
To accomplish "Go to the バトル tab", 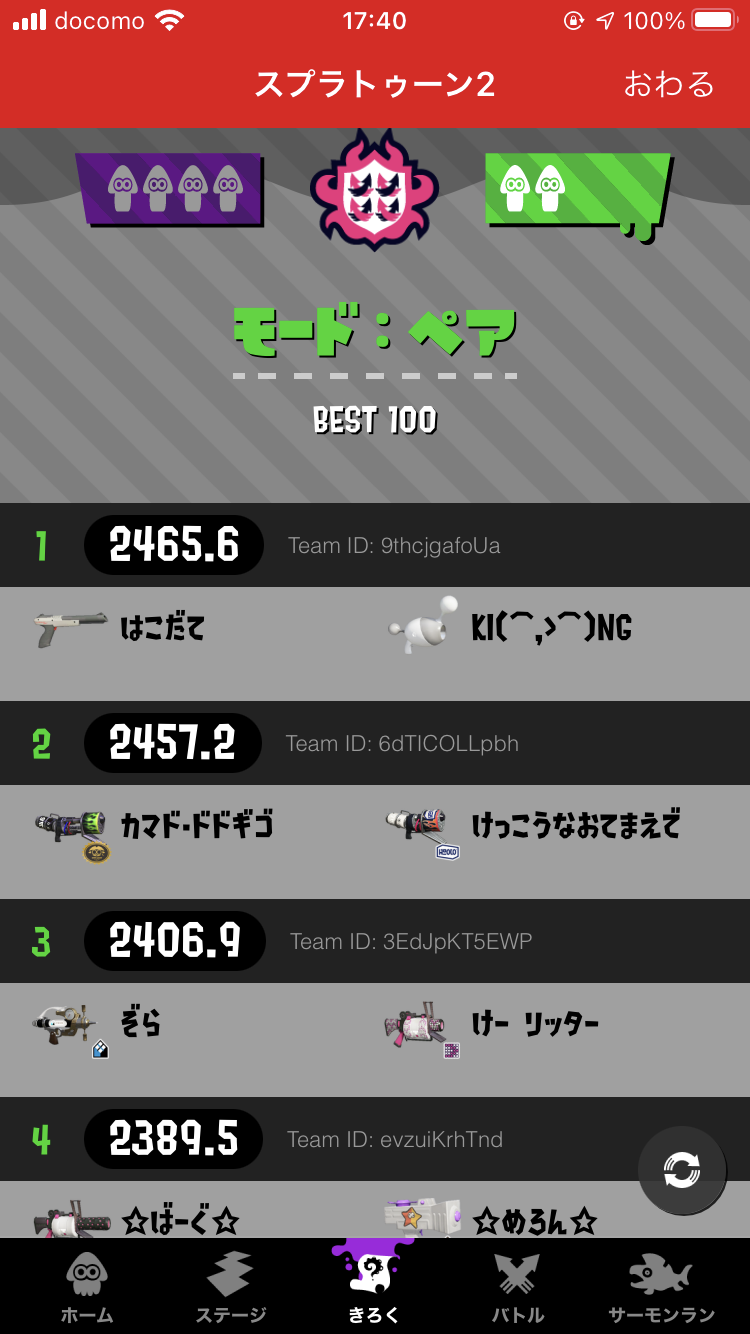I will click(x=517, y=1288).
